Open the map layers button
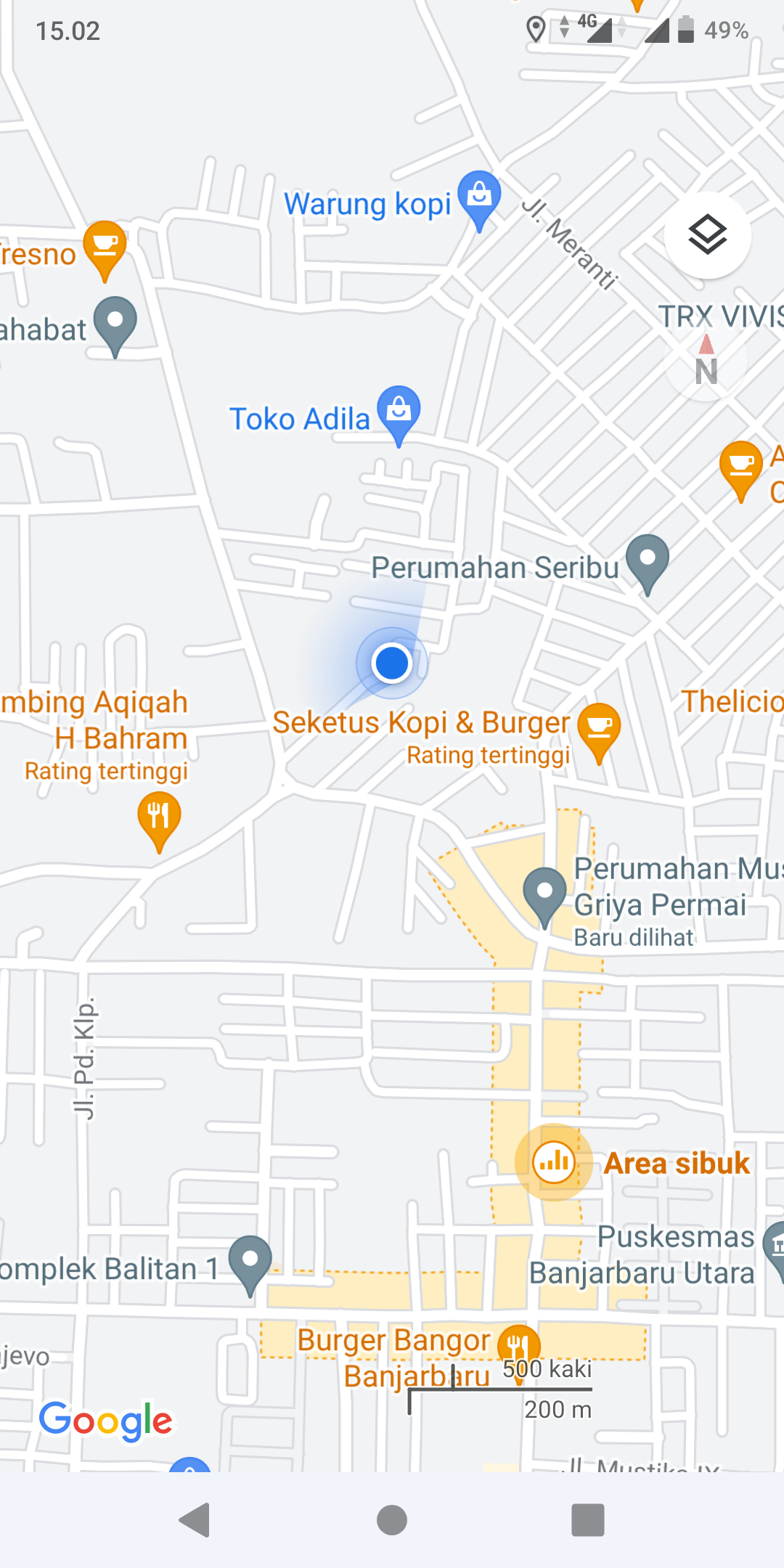This screenshot has width=784, height=1568. [707, 235]
